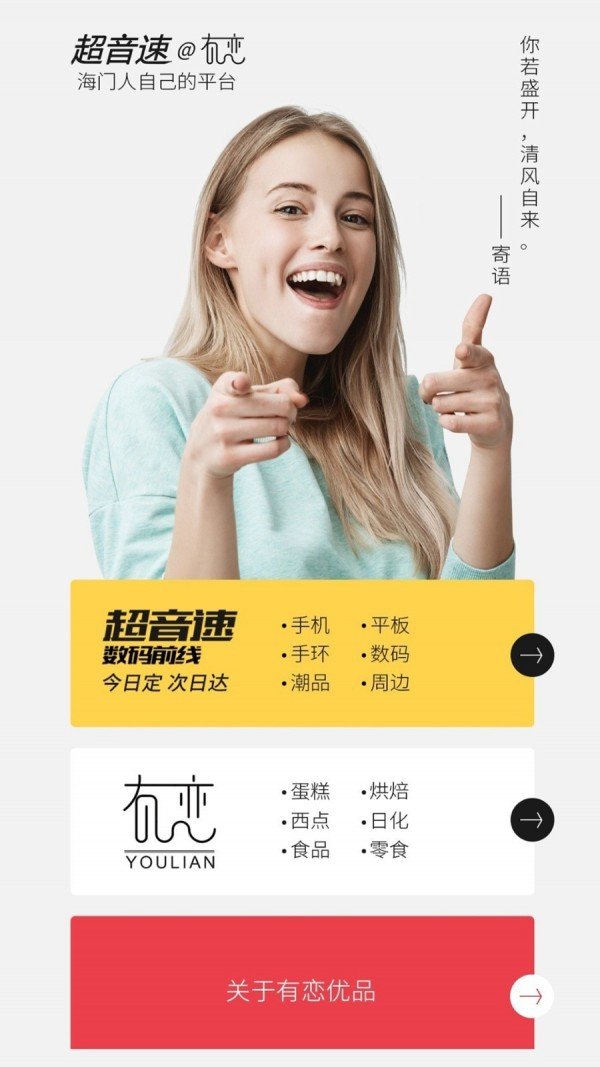The height and width of the screenshot is (1067, 600).
Task: Tap the arrow beside the YOULIAN card
Action: (532, 820)
